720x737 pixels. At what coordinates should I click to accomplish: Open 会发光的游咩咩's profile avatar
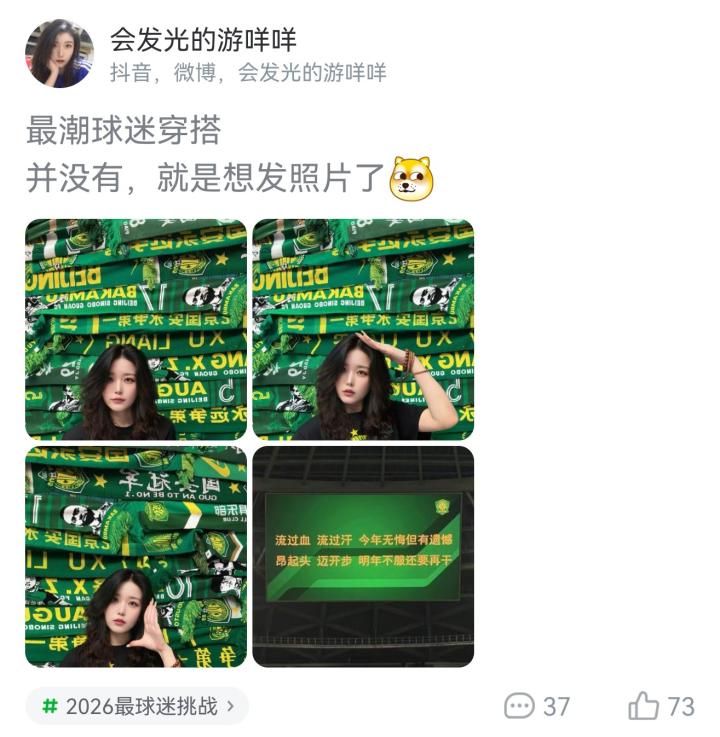coord(60,53)
